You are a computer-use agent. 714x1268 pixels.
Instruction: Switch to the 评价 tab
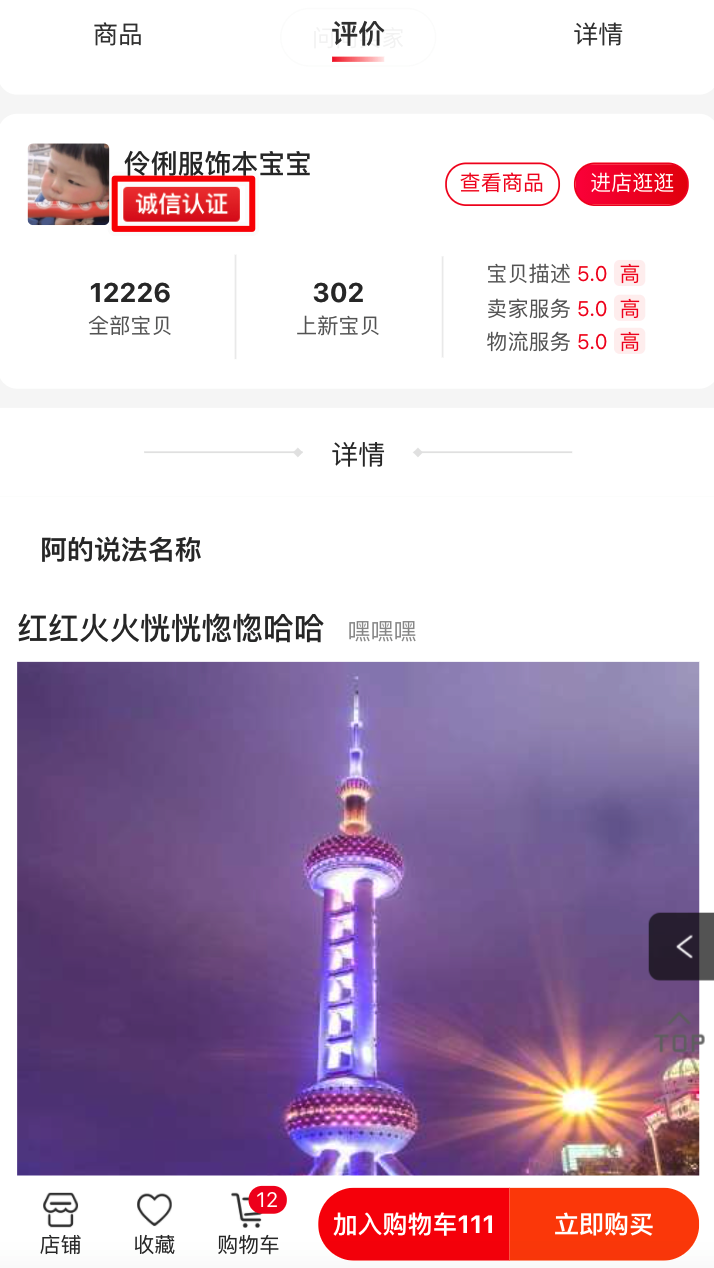[x=358, y=36]
